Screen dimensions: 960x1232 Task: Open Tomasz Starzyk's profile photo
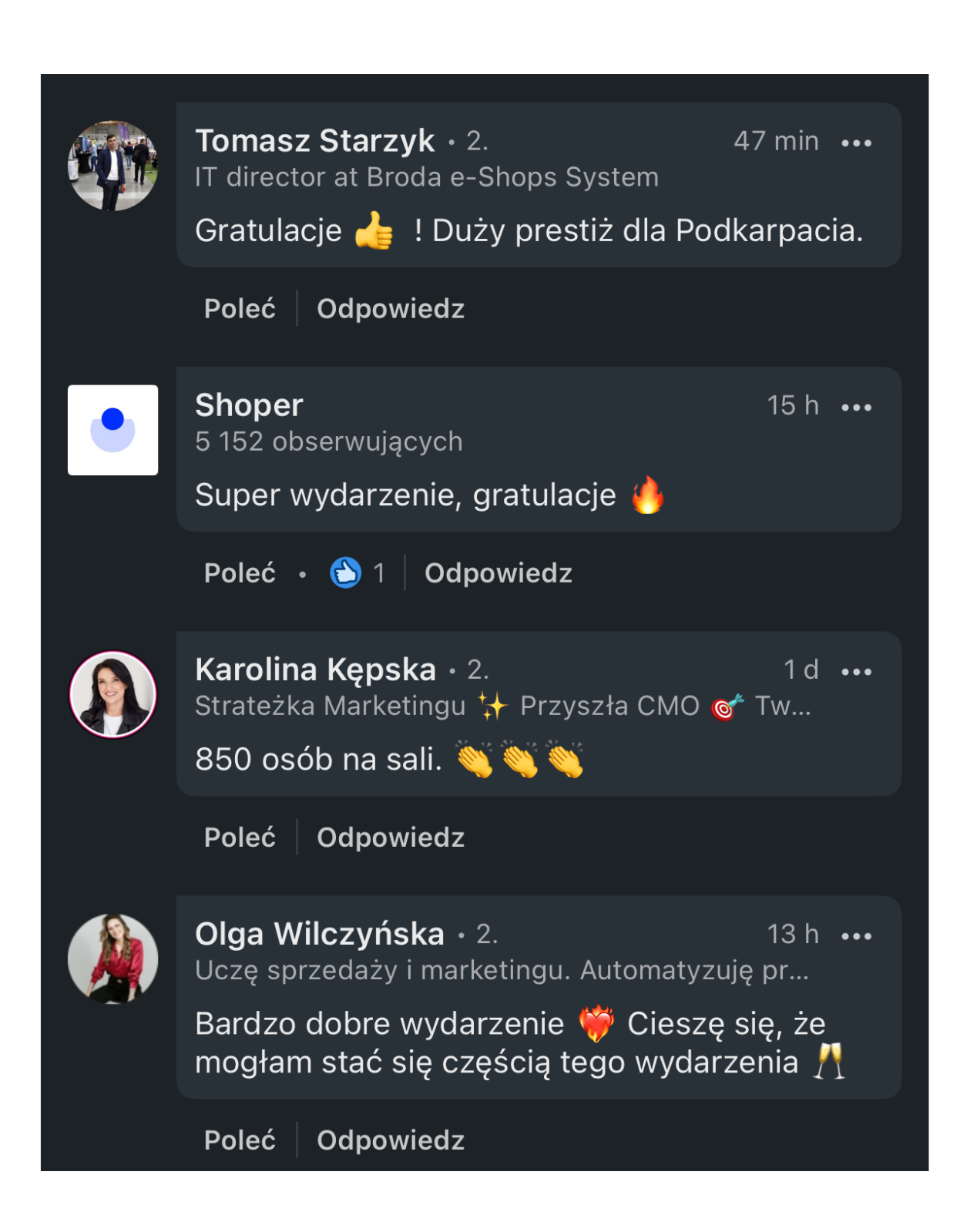[112, 166]
